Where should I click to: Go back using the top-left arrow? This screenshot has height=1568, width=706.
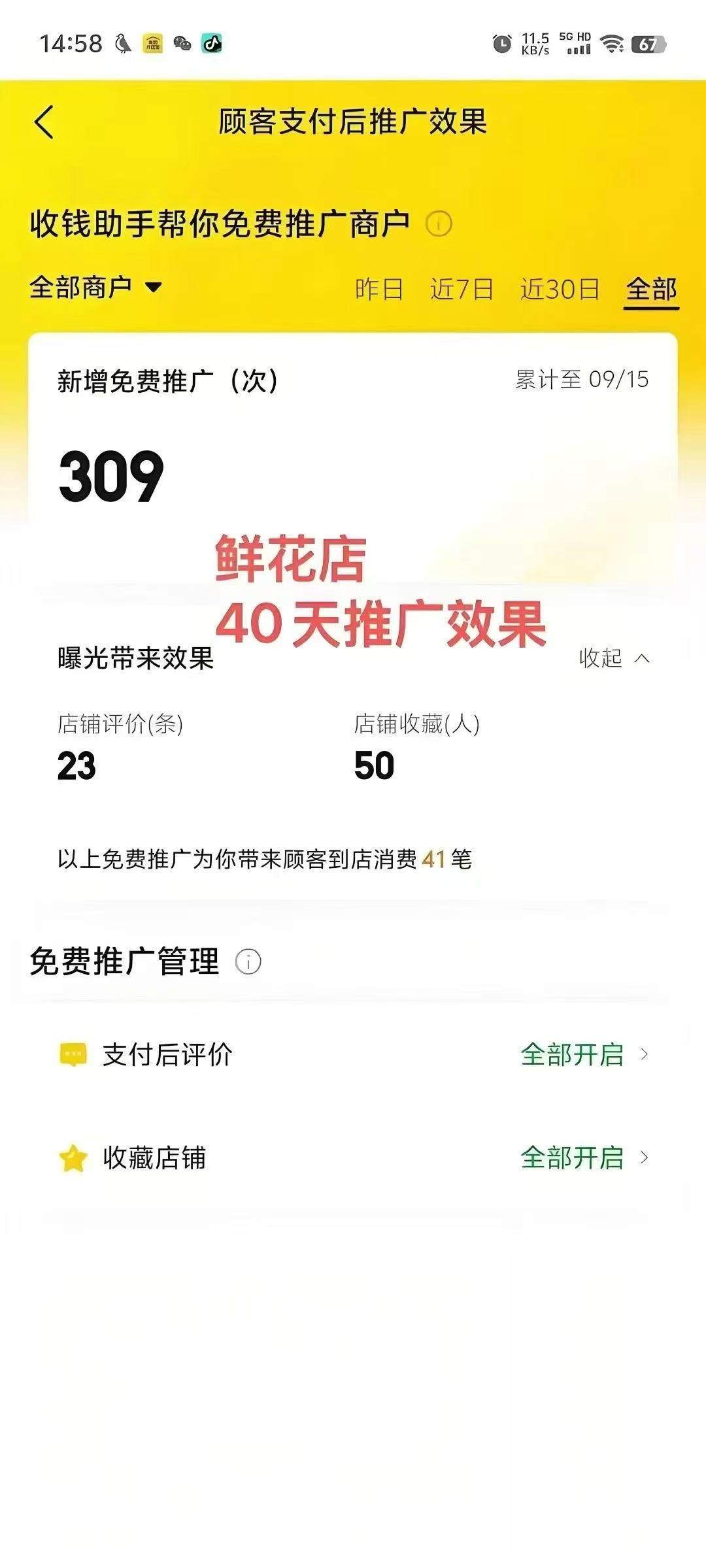click(x=44, y=122)
